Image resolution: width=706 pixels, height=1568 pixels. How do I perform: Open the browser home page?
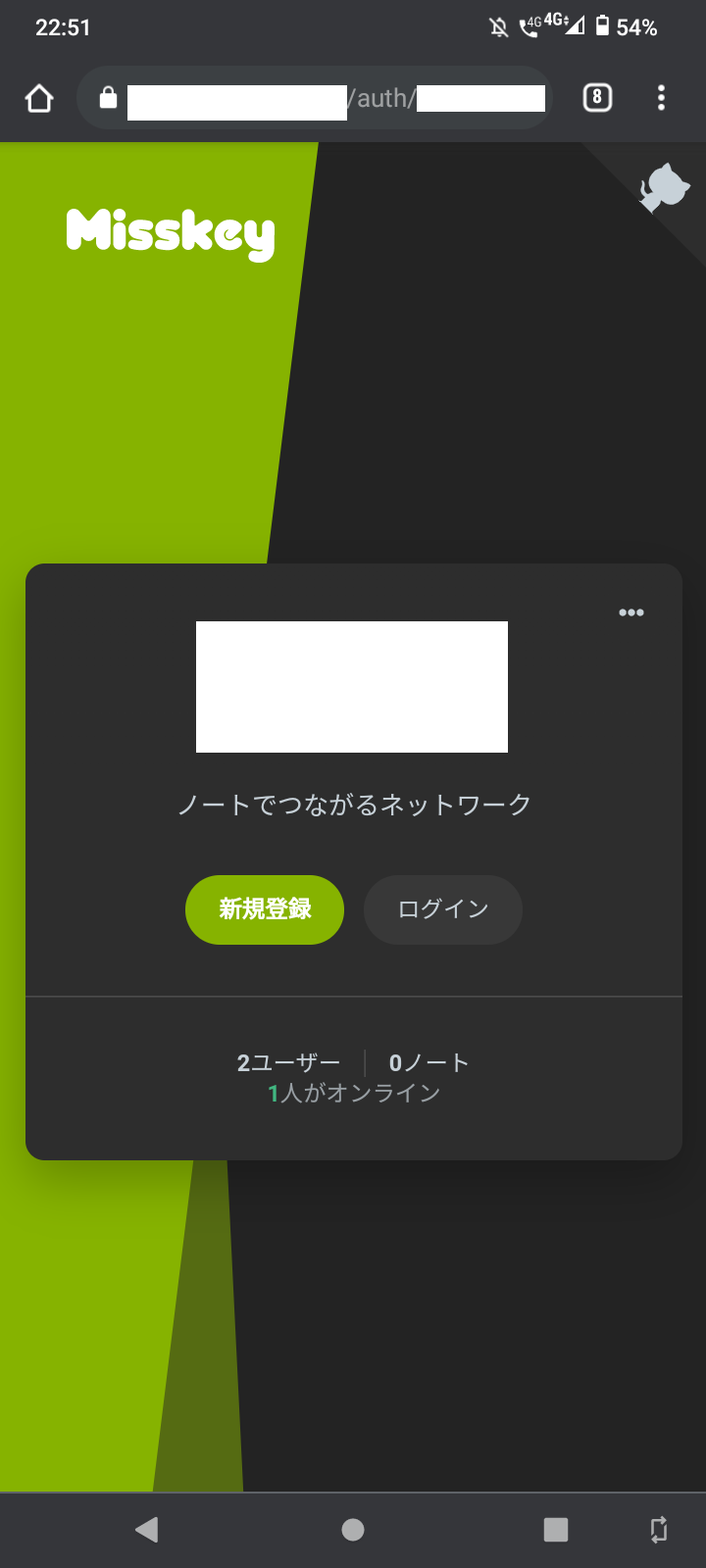(39, 98)
